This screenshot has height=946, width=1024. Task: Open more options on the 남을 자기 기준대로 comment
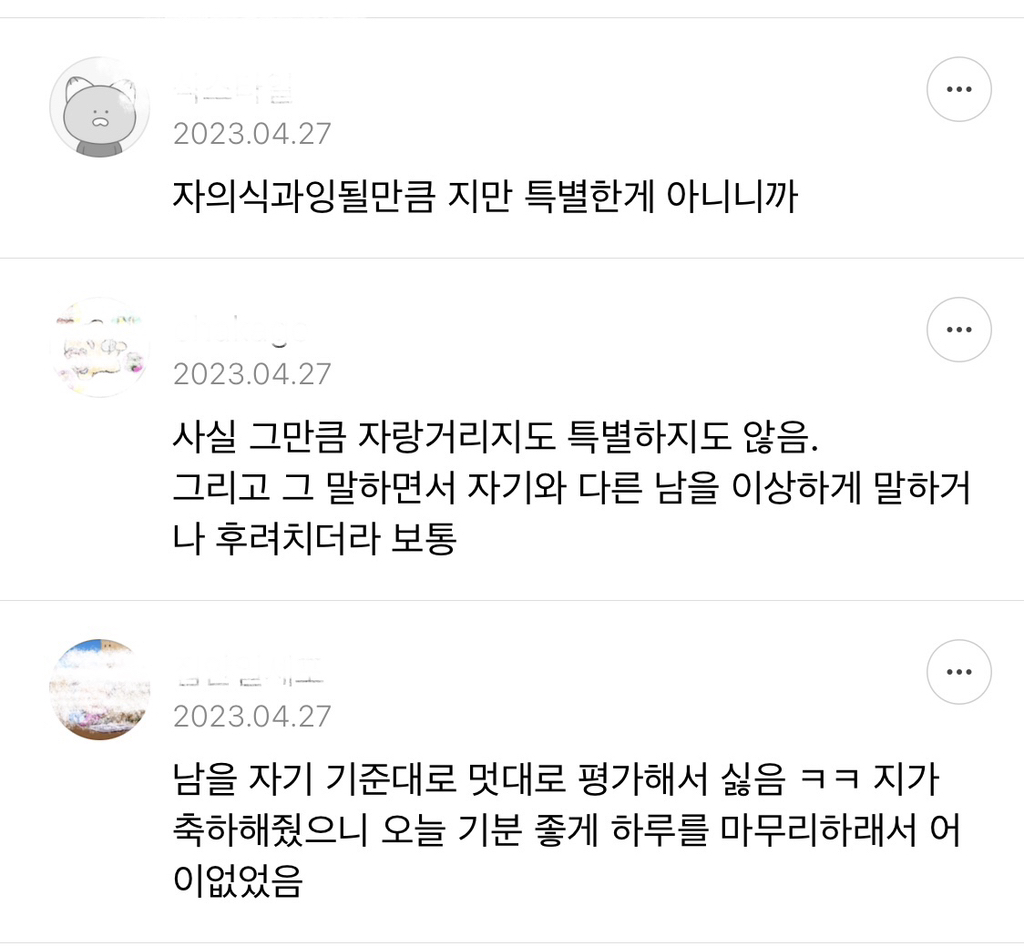point(958,672)
